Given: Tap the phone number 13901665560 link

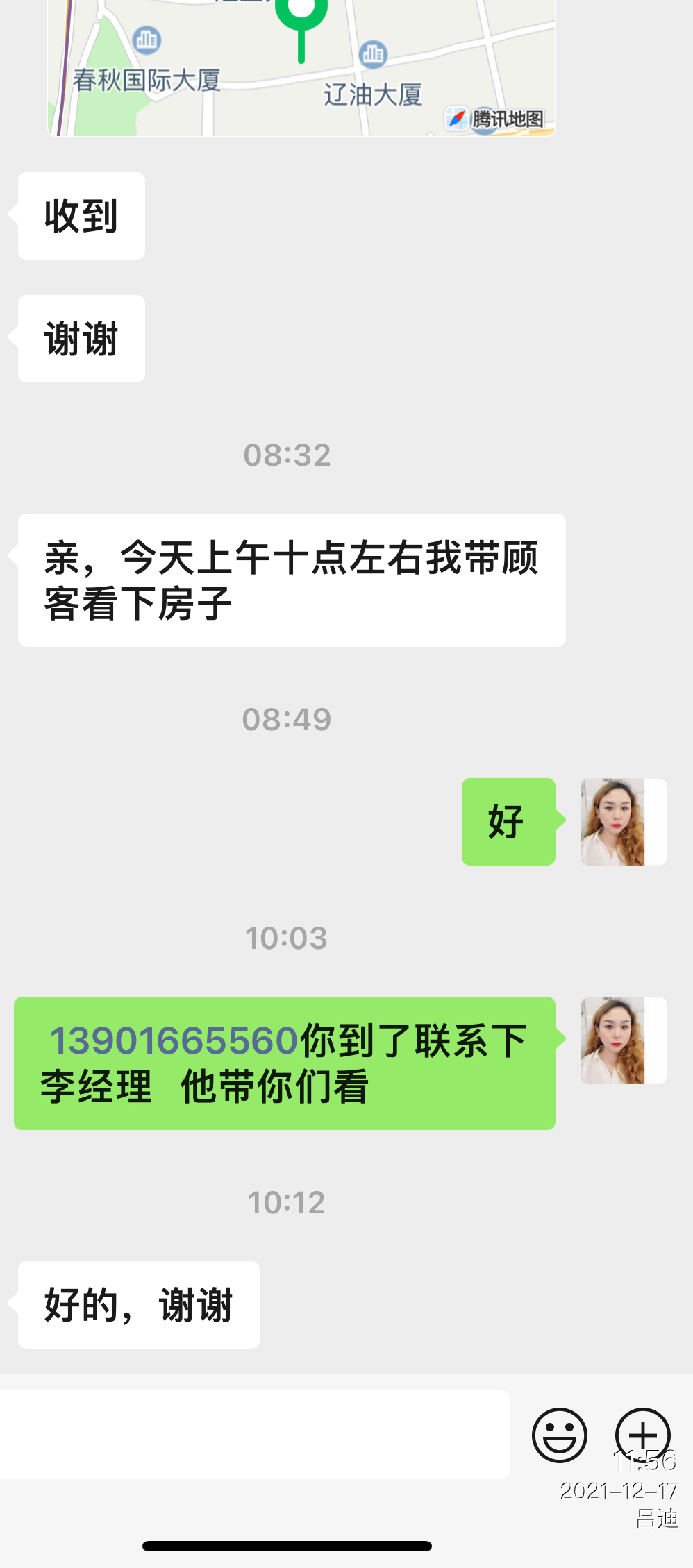Looking at the screenshot, I should pos(174,1040).
